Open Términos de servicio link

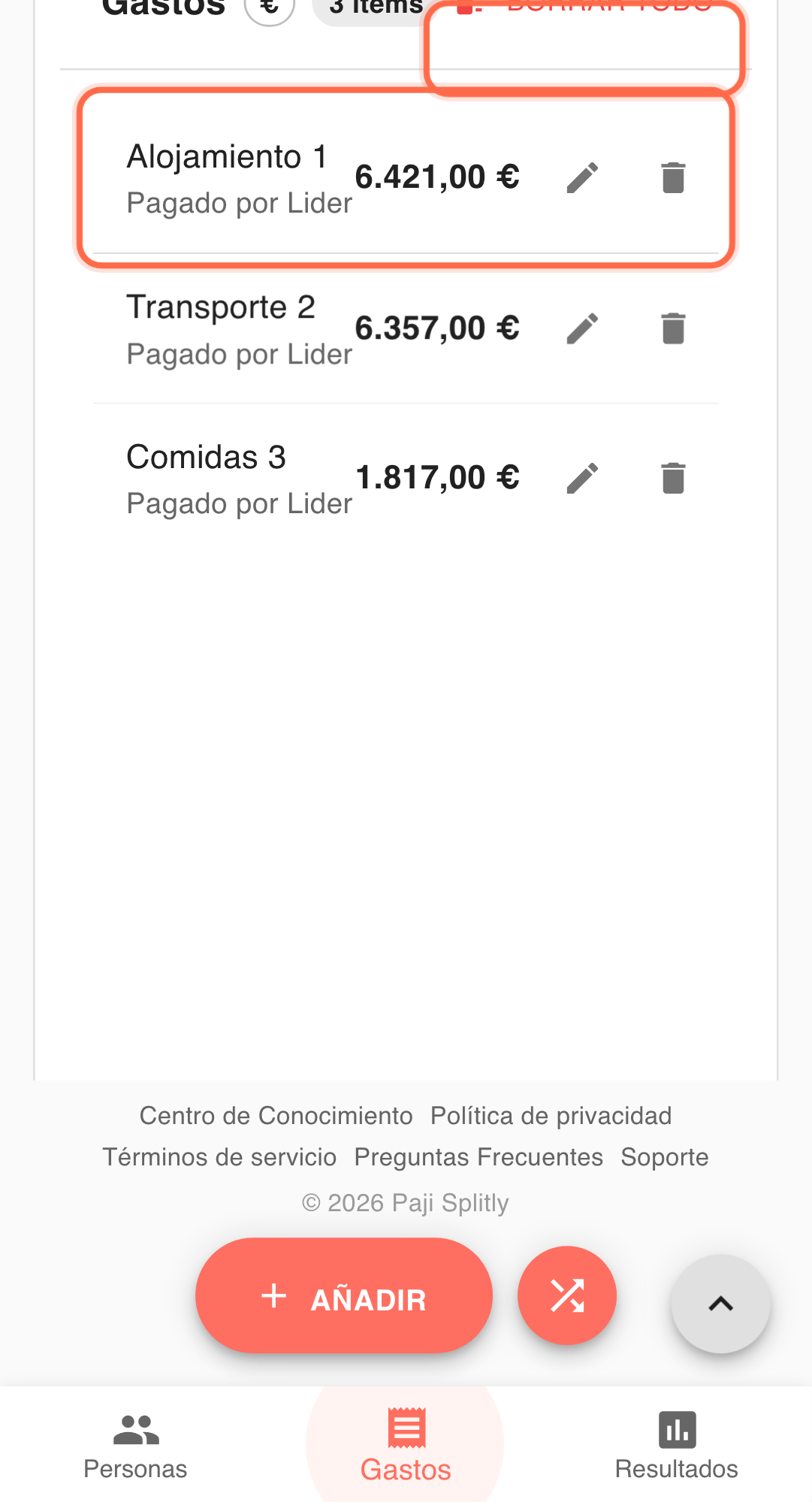click(219, 1157)
